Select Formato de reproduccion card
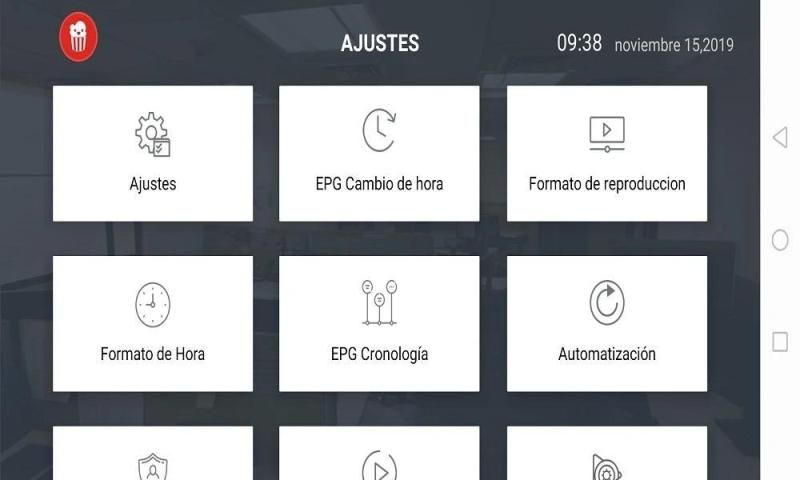 pyautogui.click(x=607, y=153)
